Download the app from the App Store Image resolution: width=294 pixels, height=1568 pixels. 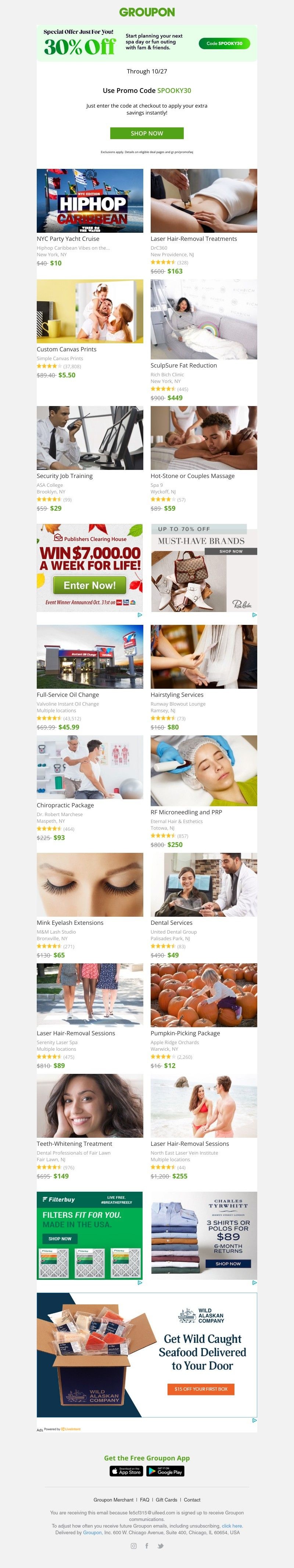pos(127,1471)
